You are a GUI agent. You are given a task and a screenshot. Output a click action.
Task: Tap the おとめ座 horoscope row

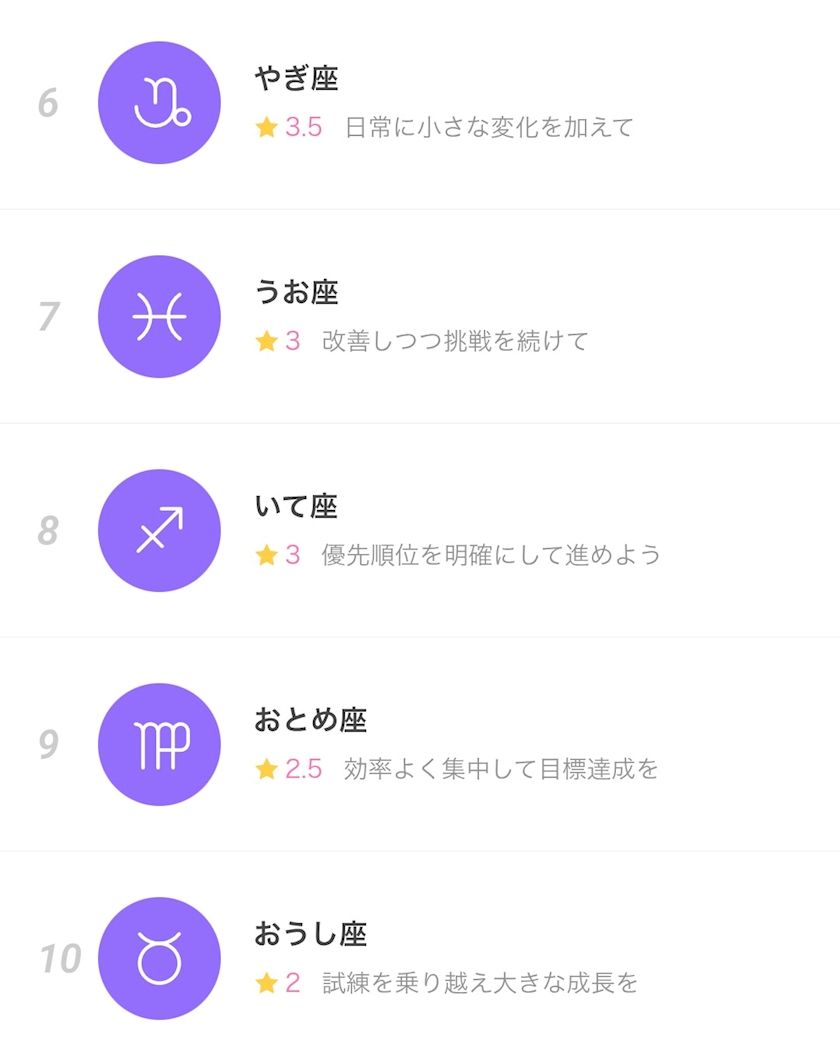tap(420, 744)
